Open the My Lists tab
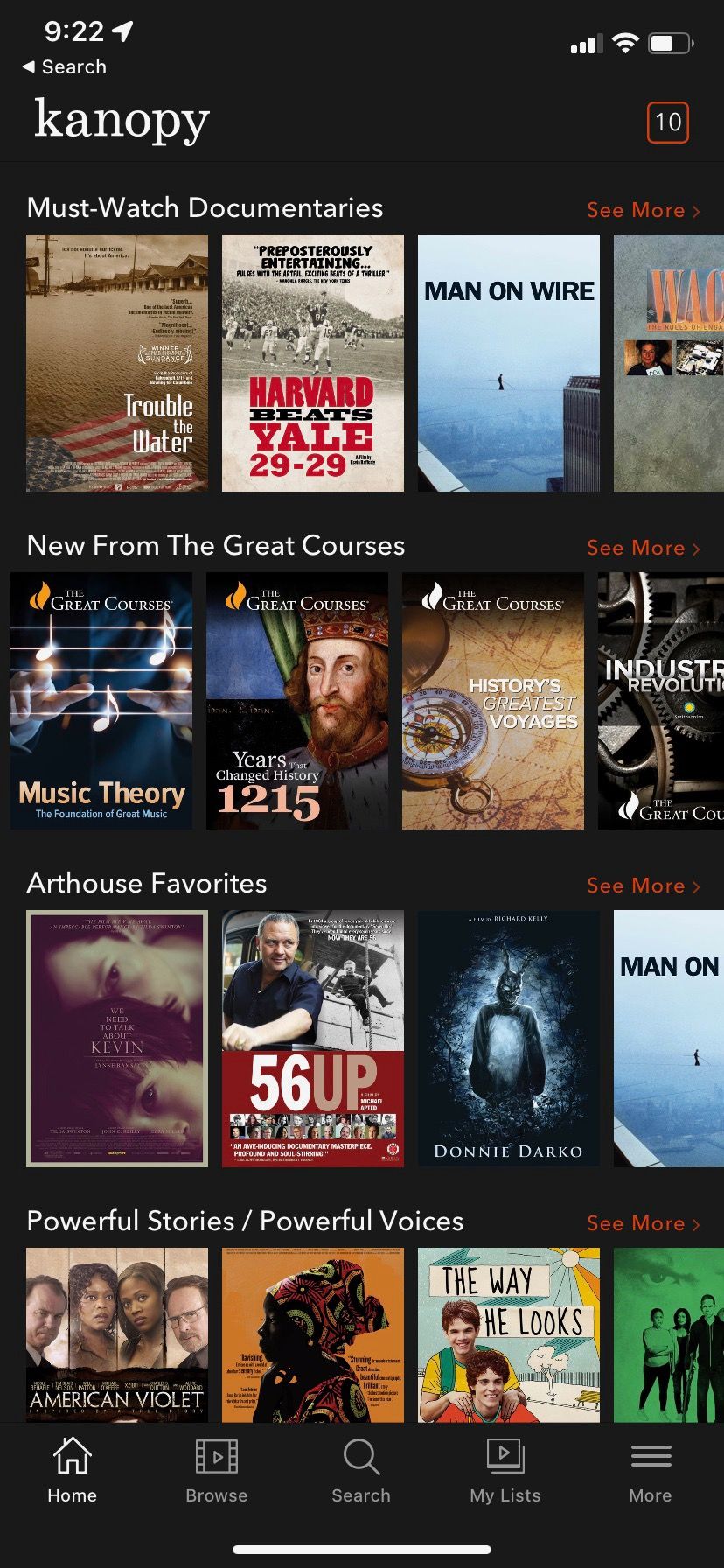 coord(505,1471)
